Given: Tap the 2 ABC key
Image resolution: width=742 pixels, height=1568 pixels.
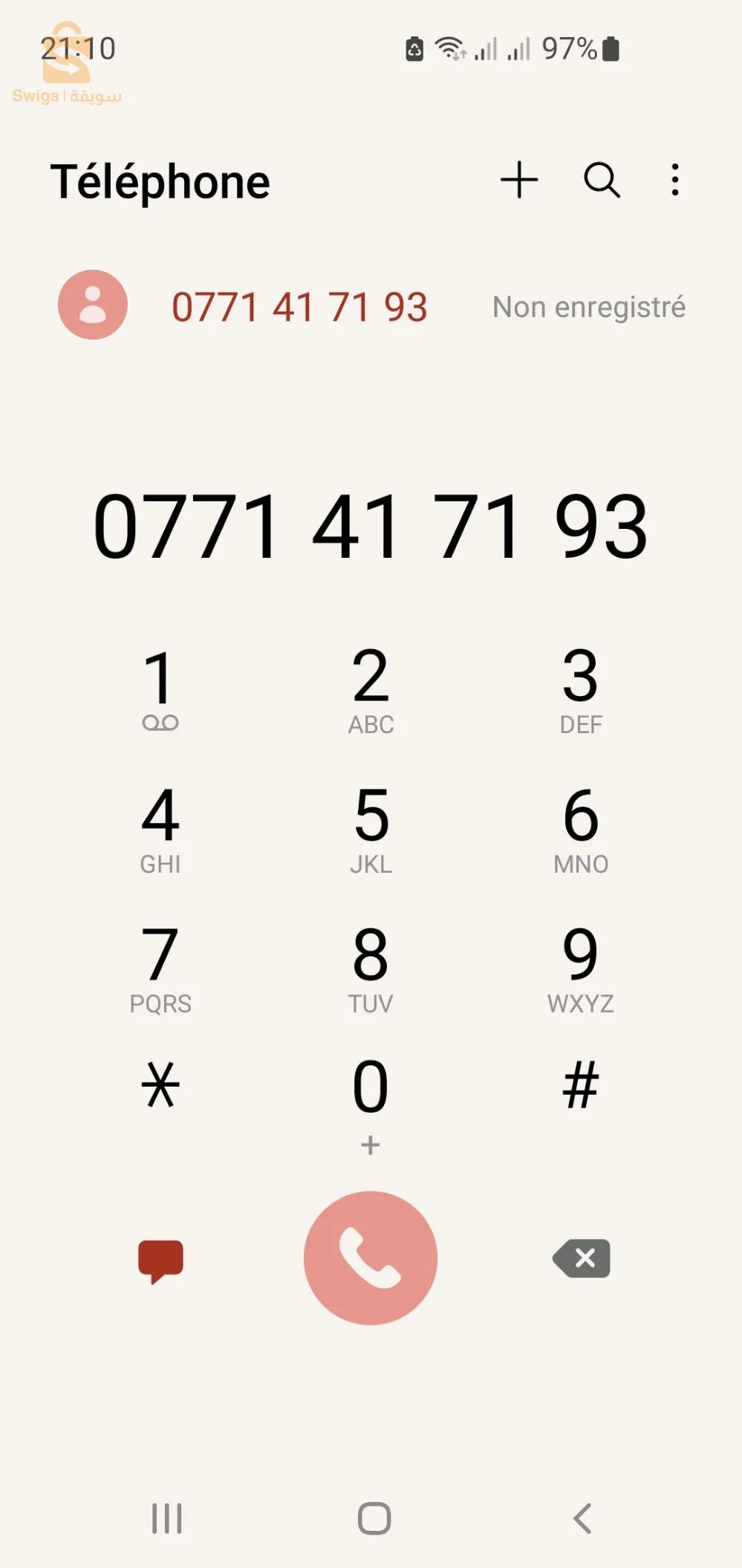Looking at the screenshot, I should pos(371,688).
